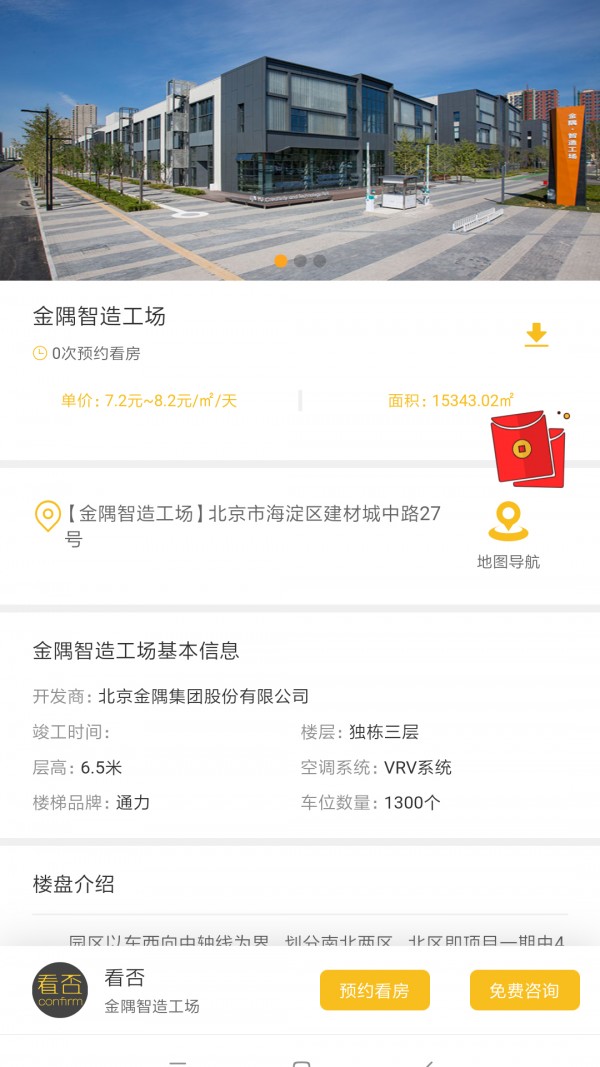The height and width of the screenshot is (1067, 600).
Task: Open the red envelope promotion
Action: [529, 448]
